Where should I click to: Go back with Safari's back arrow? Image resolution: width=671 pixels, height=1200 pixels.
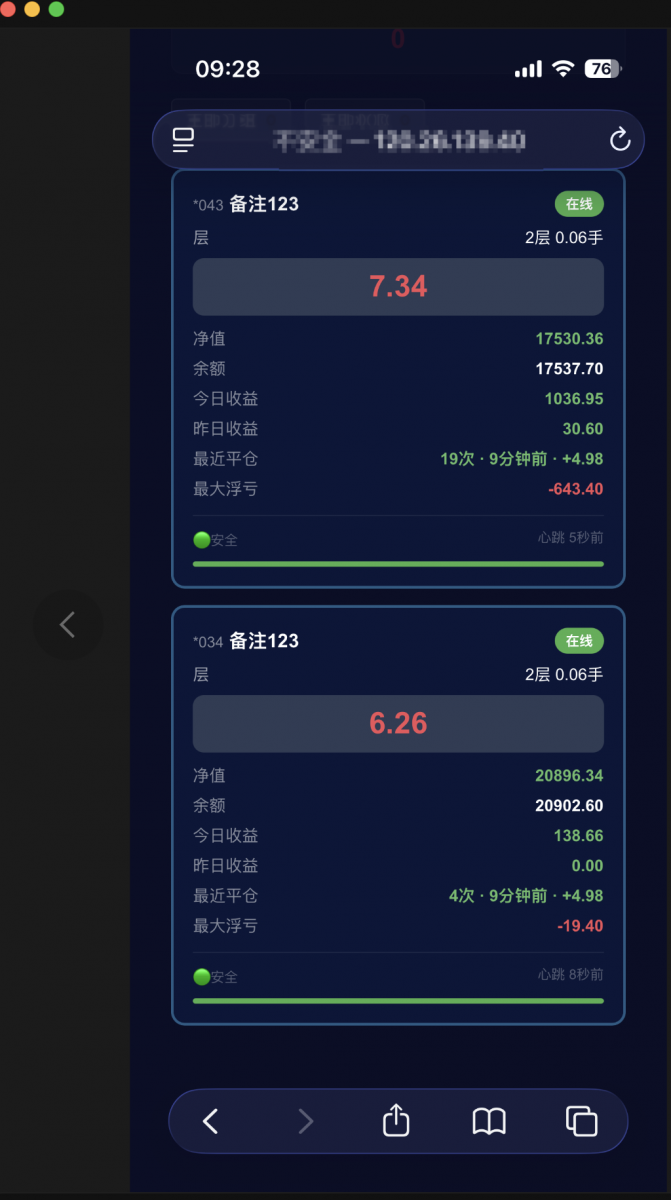[210, 1121]
